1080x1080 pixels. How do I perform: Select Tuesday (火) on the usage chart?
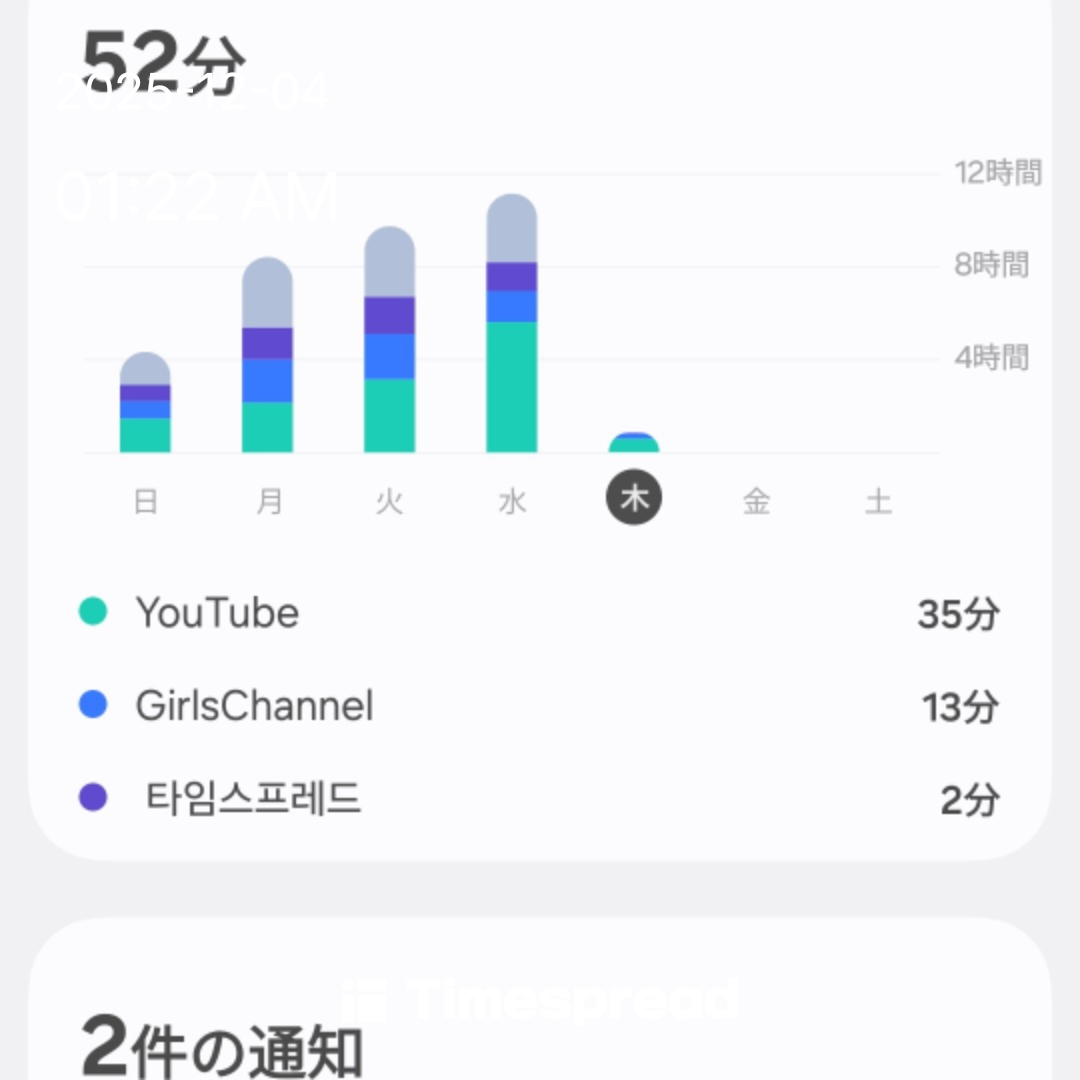(x=390, y=501)
